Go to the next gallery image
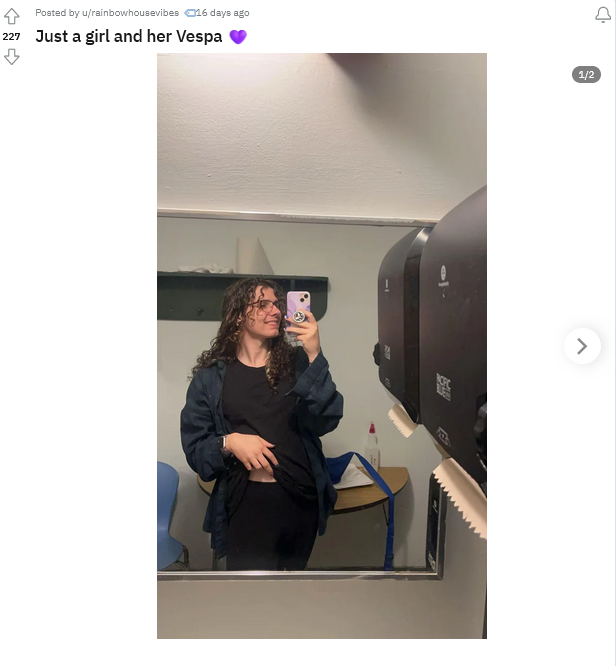Image resolution: width=616 pixels, height=666 pixels. pyautogui.click(x=582, y=346)
